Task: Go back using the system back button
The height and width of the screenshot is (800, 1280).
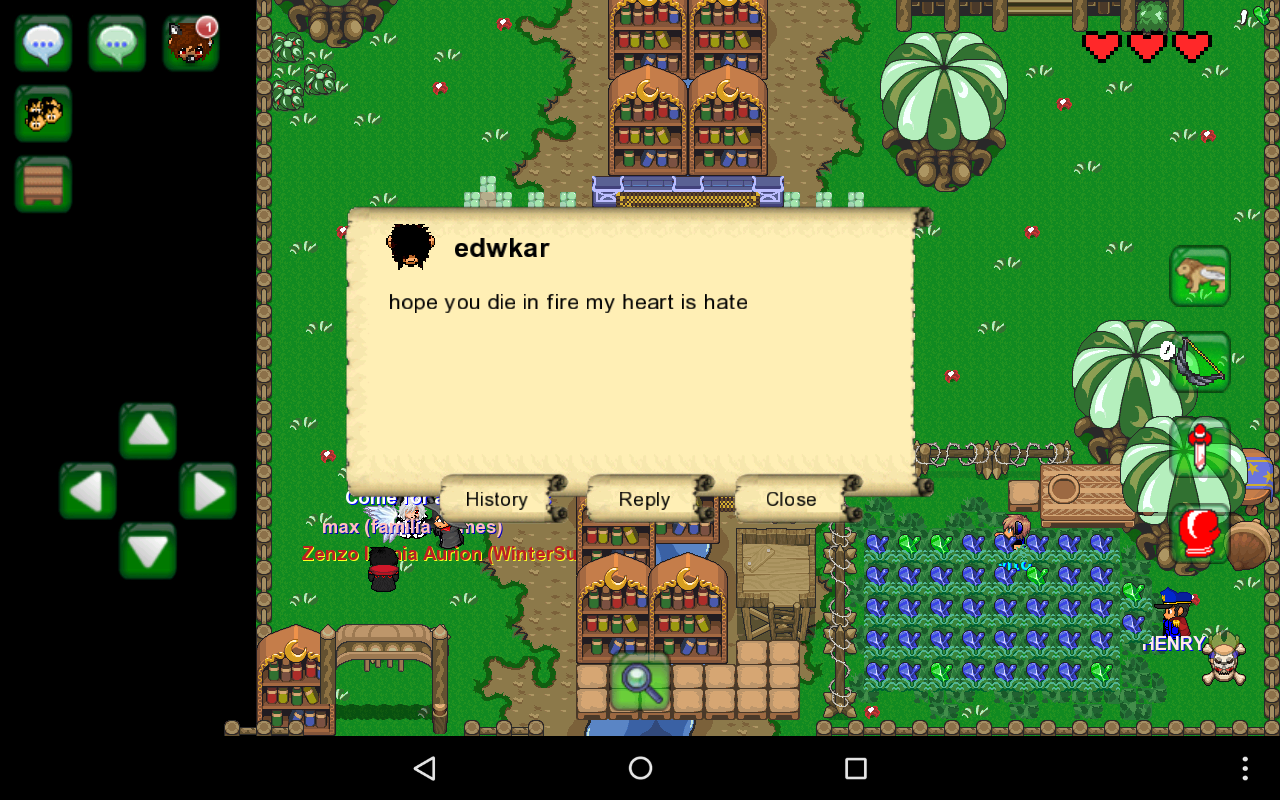Action: coord(425,768)
